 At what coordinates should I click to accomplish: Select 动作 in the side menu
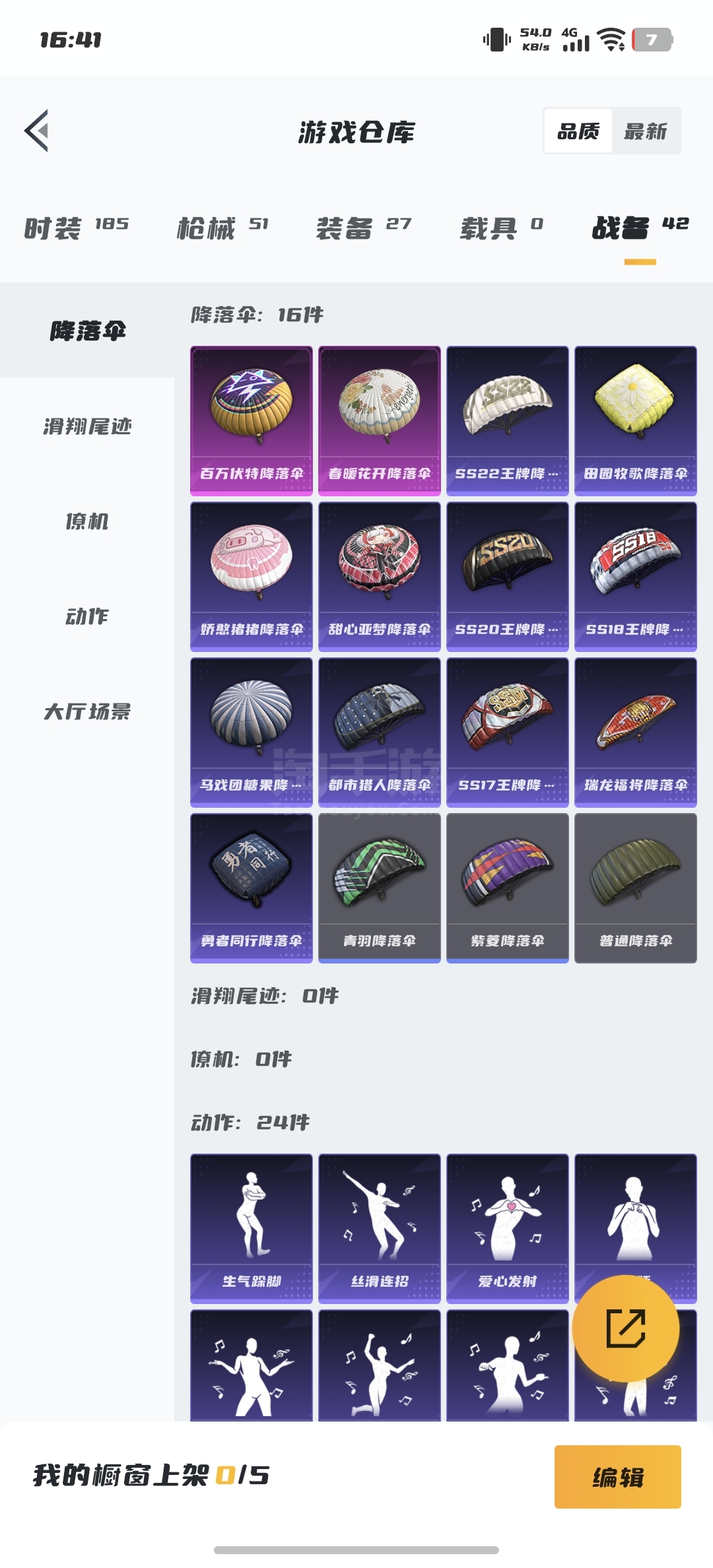click(87, 616)
